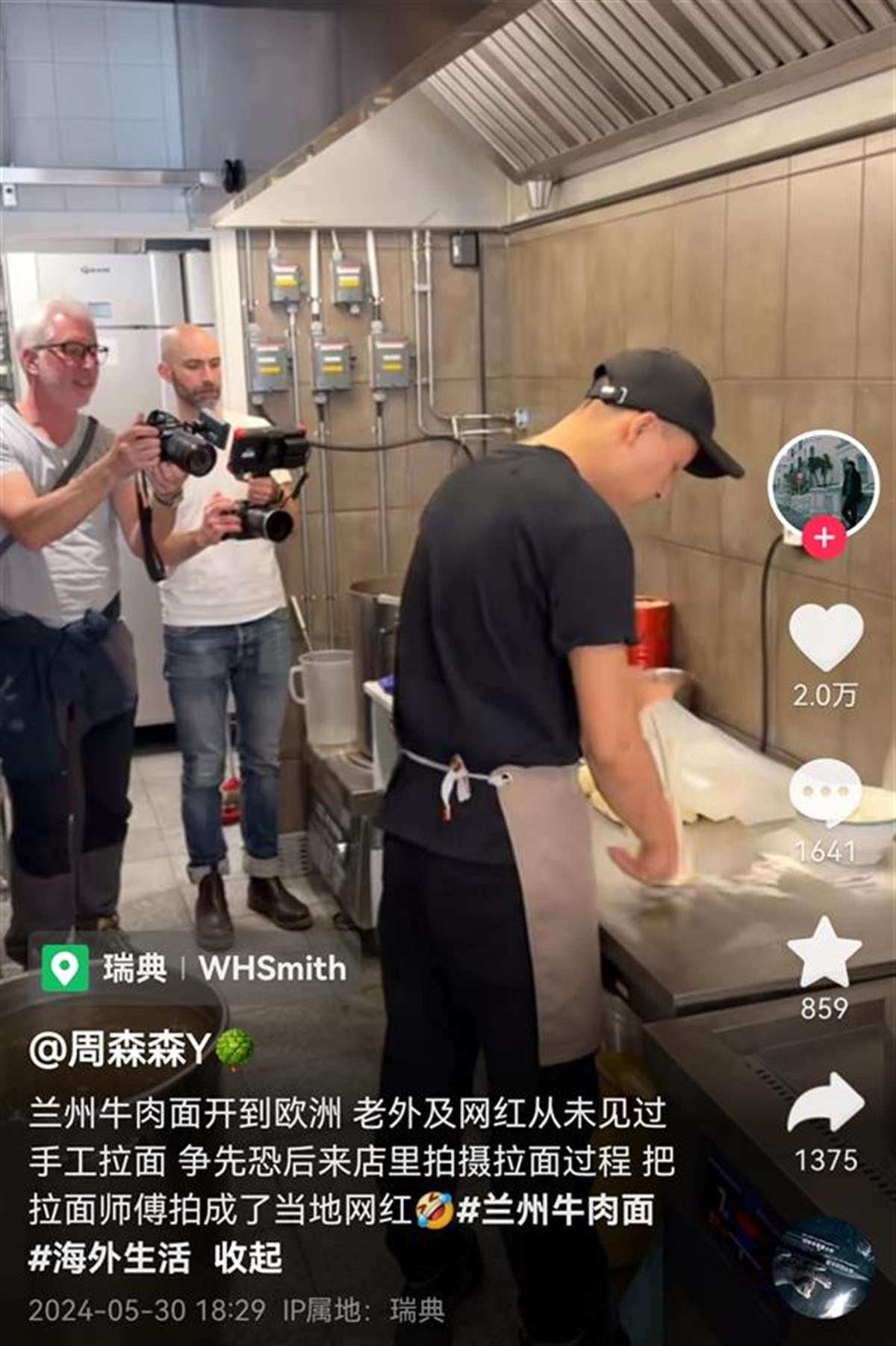The height and width of the screenshot is (1346, 896).
Task: Follow the creator with the plus button
Action: (824, 537)
